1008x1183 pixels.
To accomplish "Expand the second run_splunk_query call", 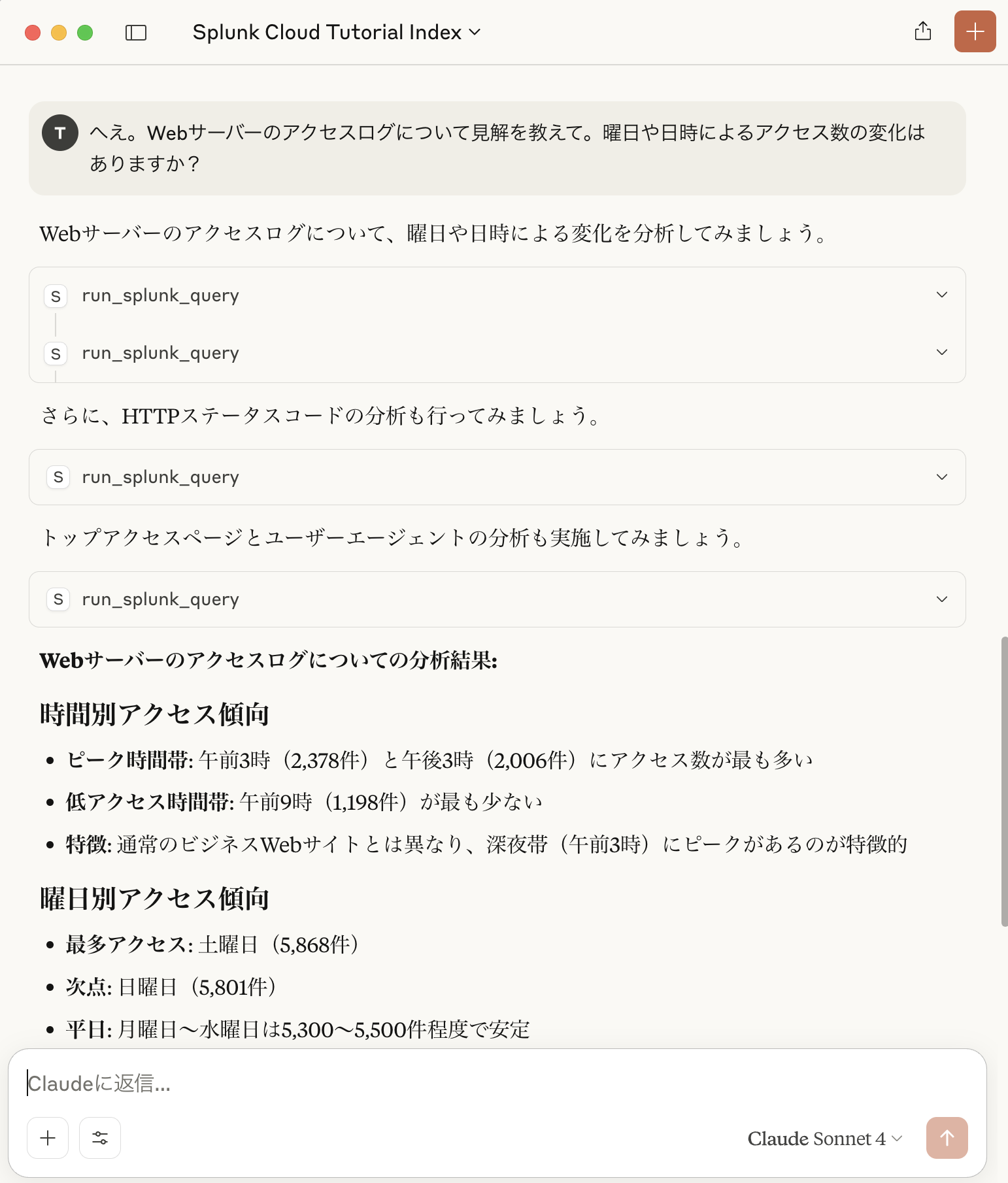I will pyautogui.click(x=941, y=352).
